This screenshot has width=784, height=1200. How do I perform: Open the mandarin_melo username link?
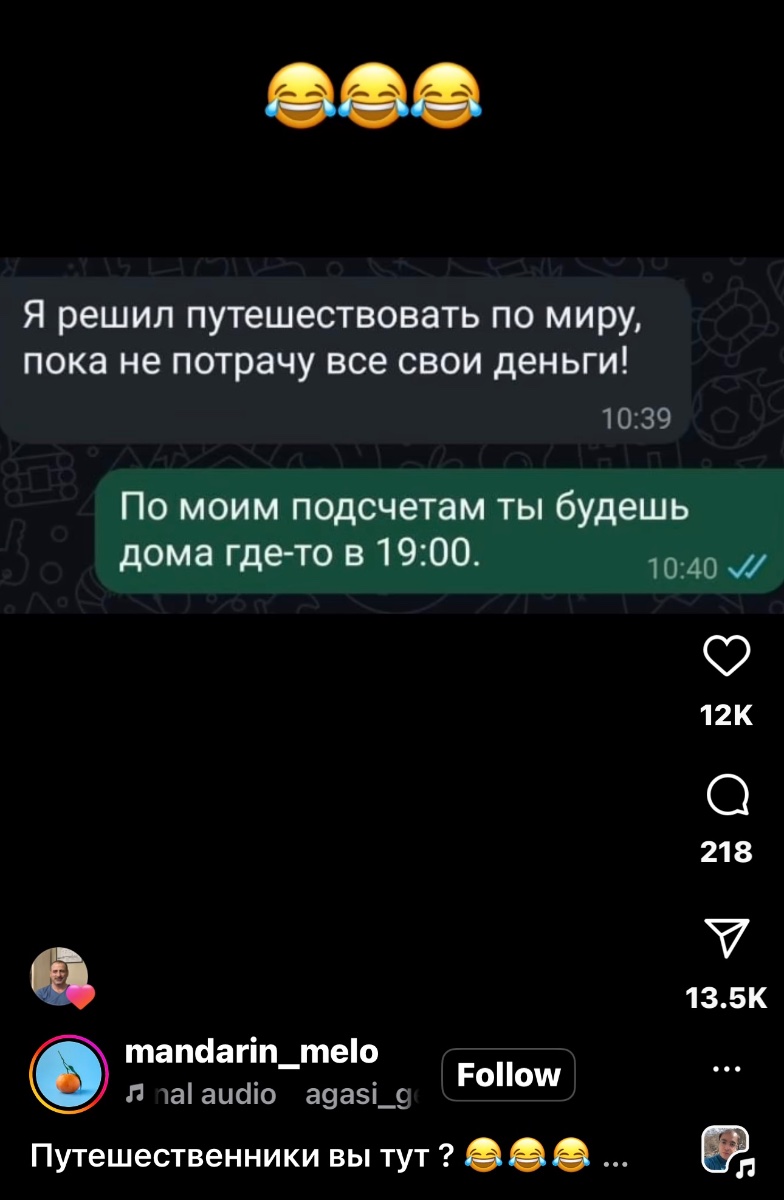[x=251, y=1051]
